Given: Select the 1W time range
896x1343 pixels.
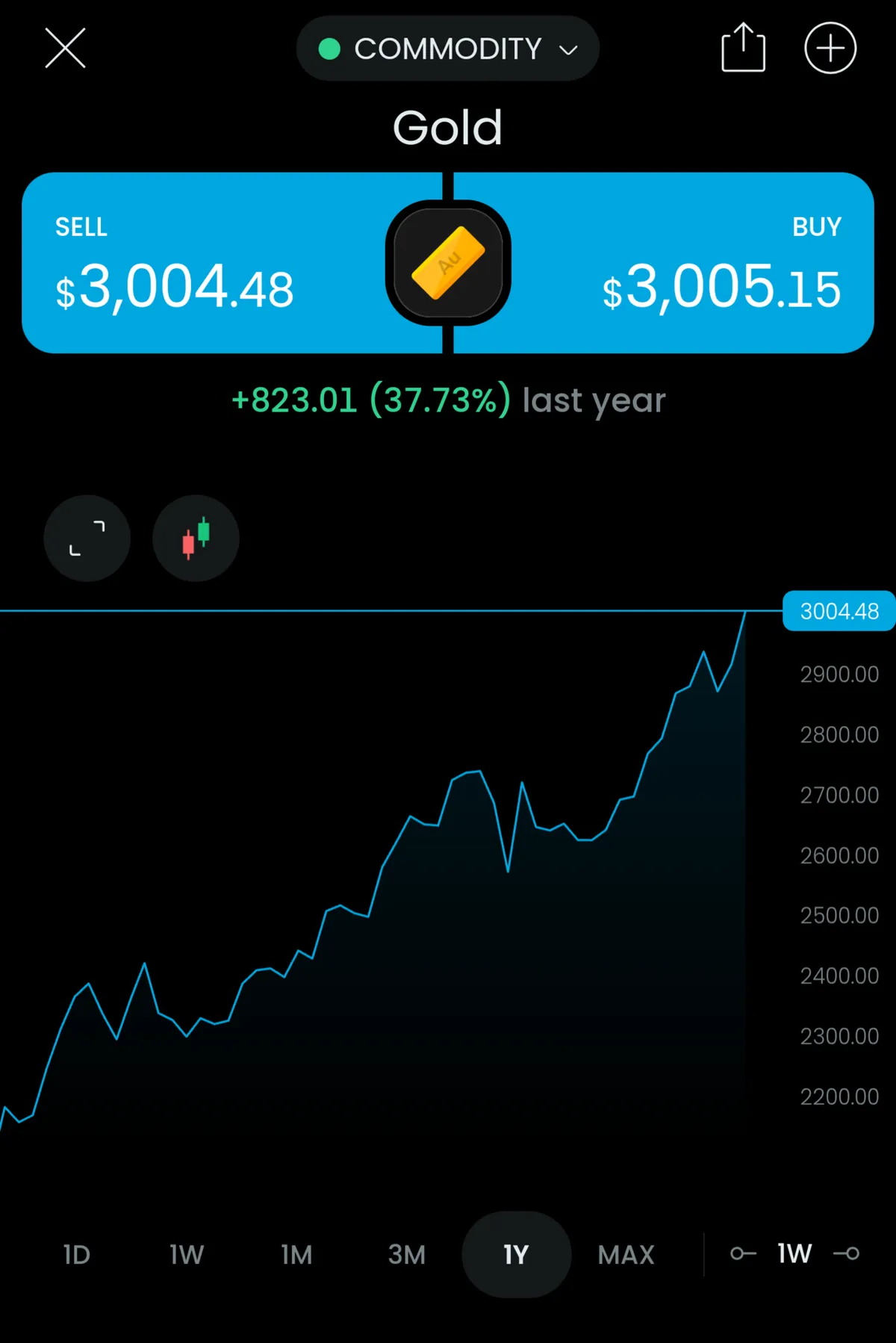Looking at the screenshot, I should pos(187,1255).
